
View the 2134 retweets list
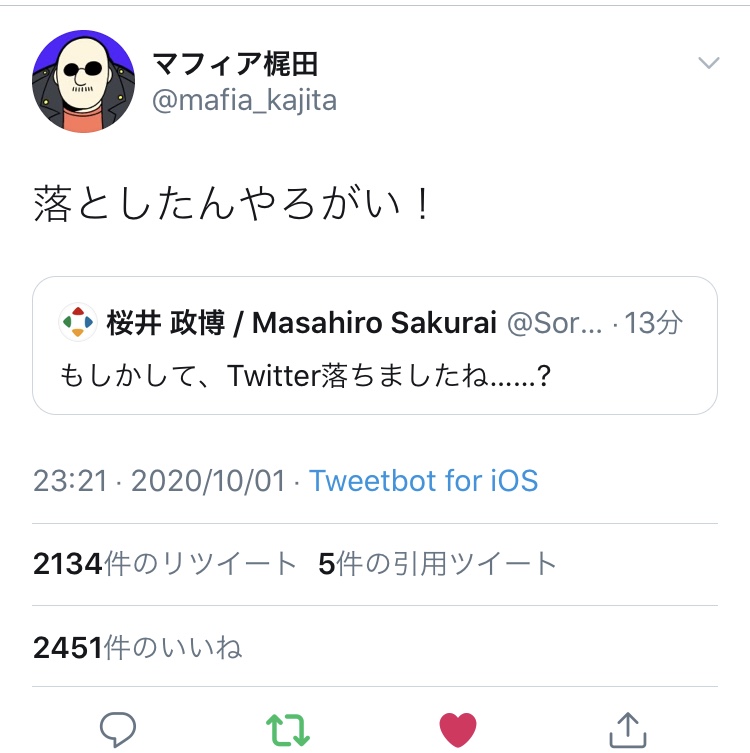pos(165,564)
